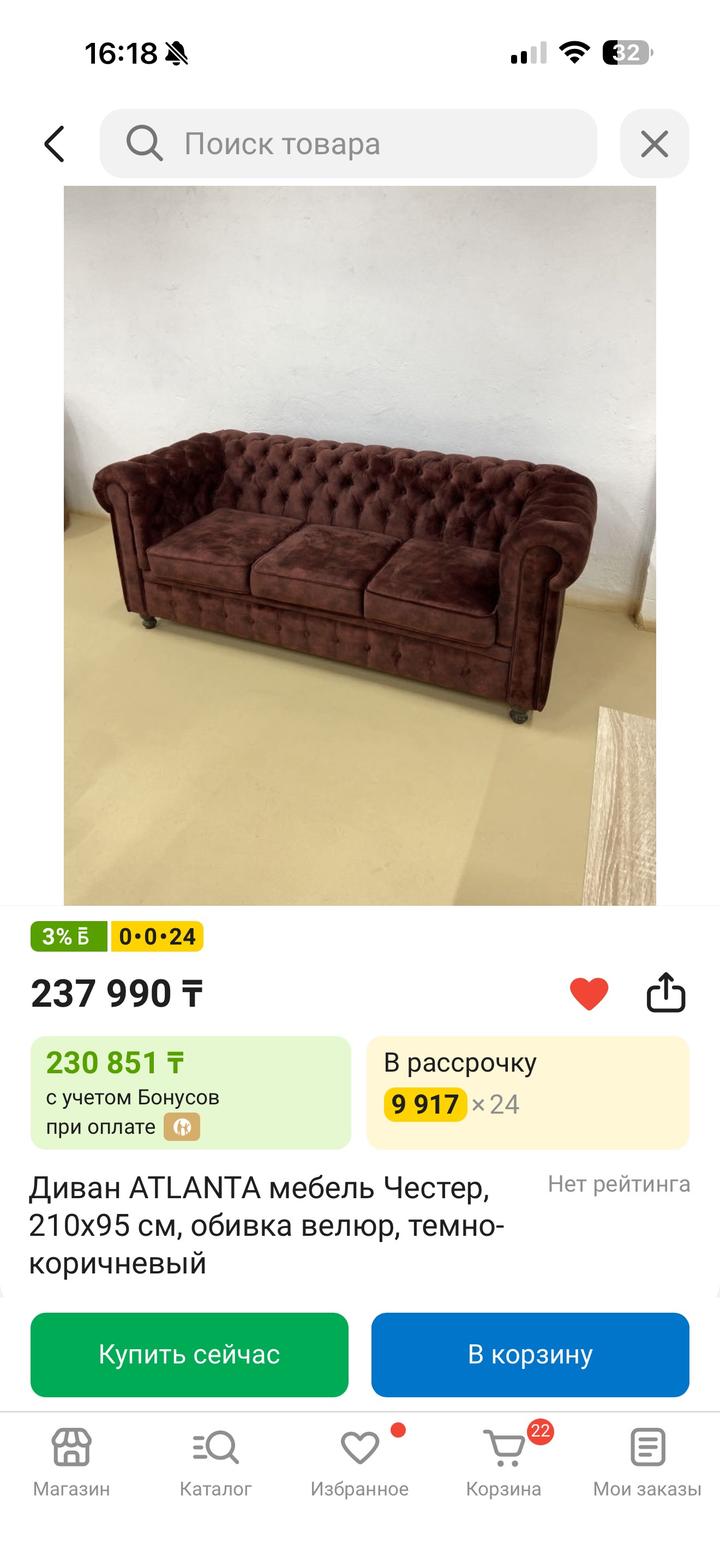Tap the Поиск товара search field
Viewport: 720px width, 1564px height.
pyautogui.click(x=348, y=144)
